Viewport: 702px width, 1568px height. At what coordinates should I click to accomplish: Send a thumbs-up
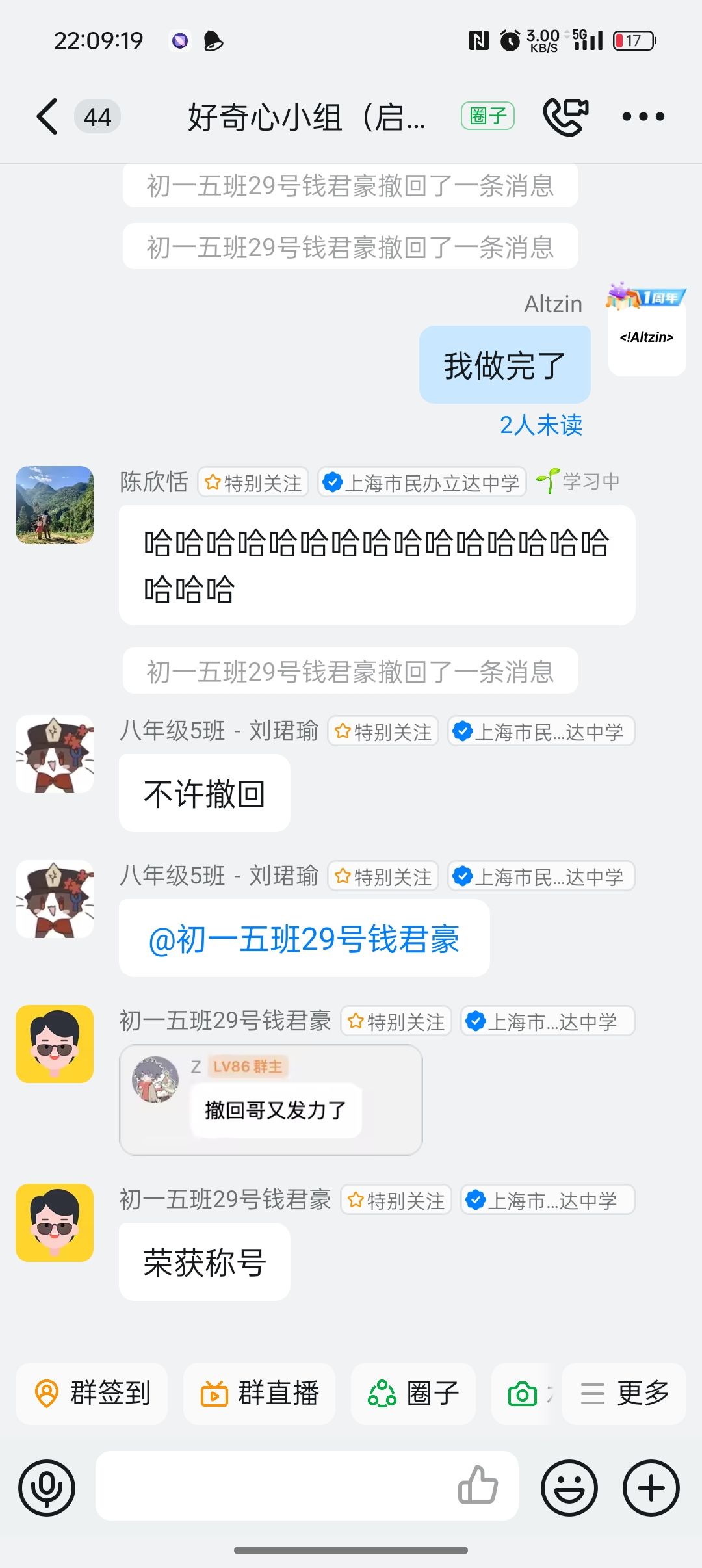click(x=478, y=1486)
